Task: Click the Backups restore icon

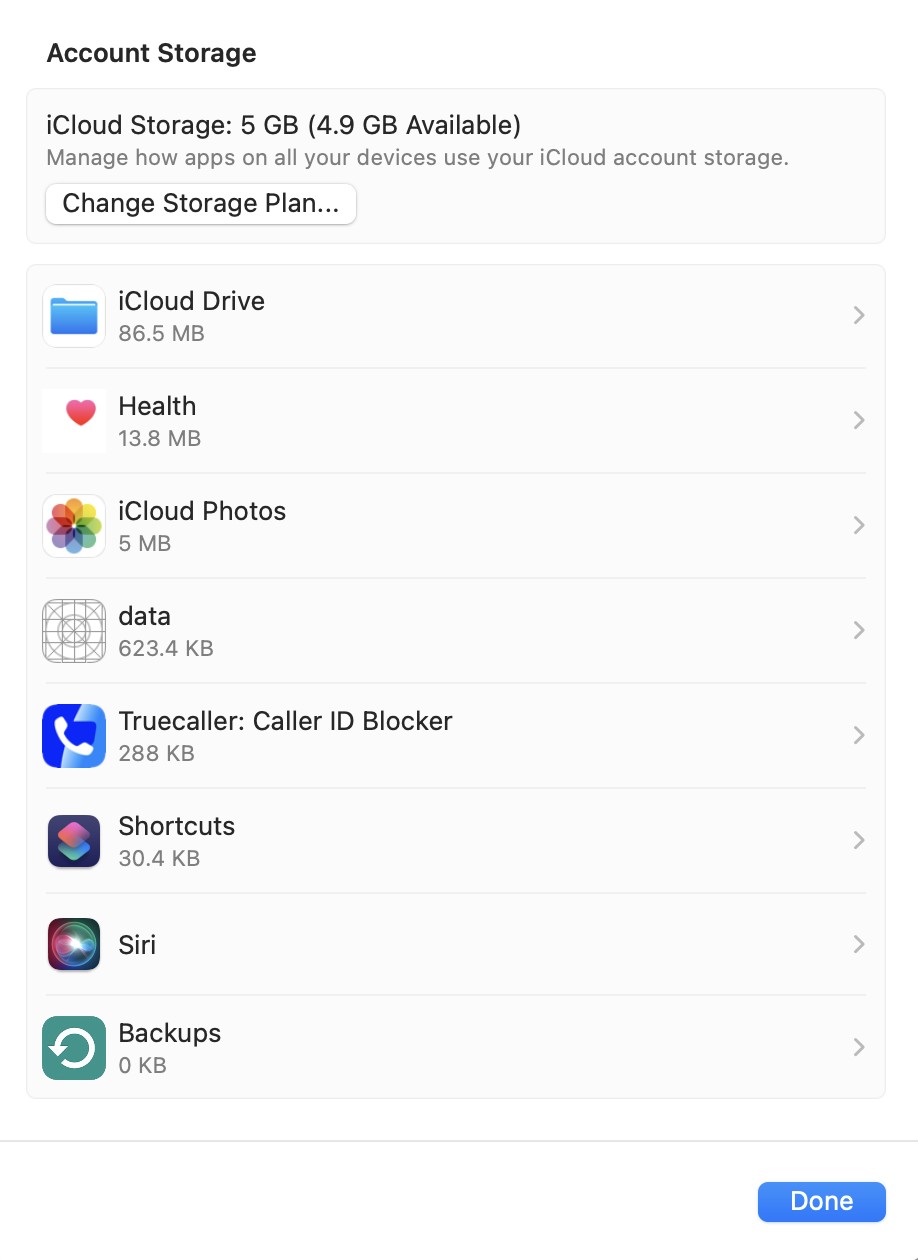Action: 73,1047
